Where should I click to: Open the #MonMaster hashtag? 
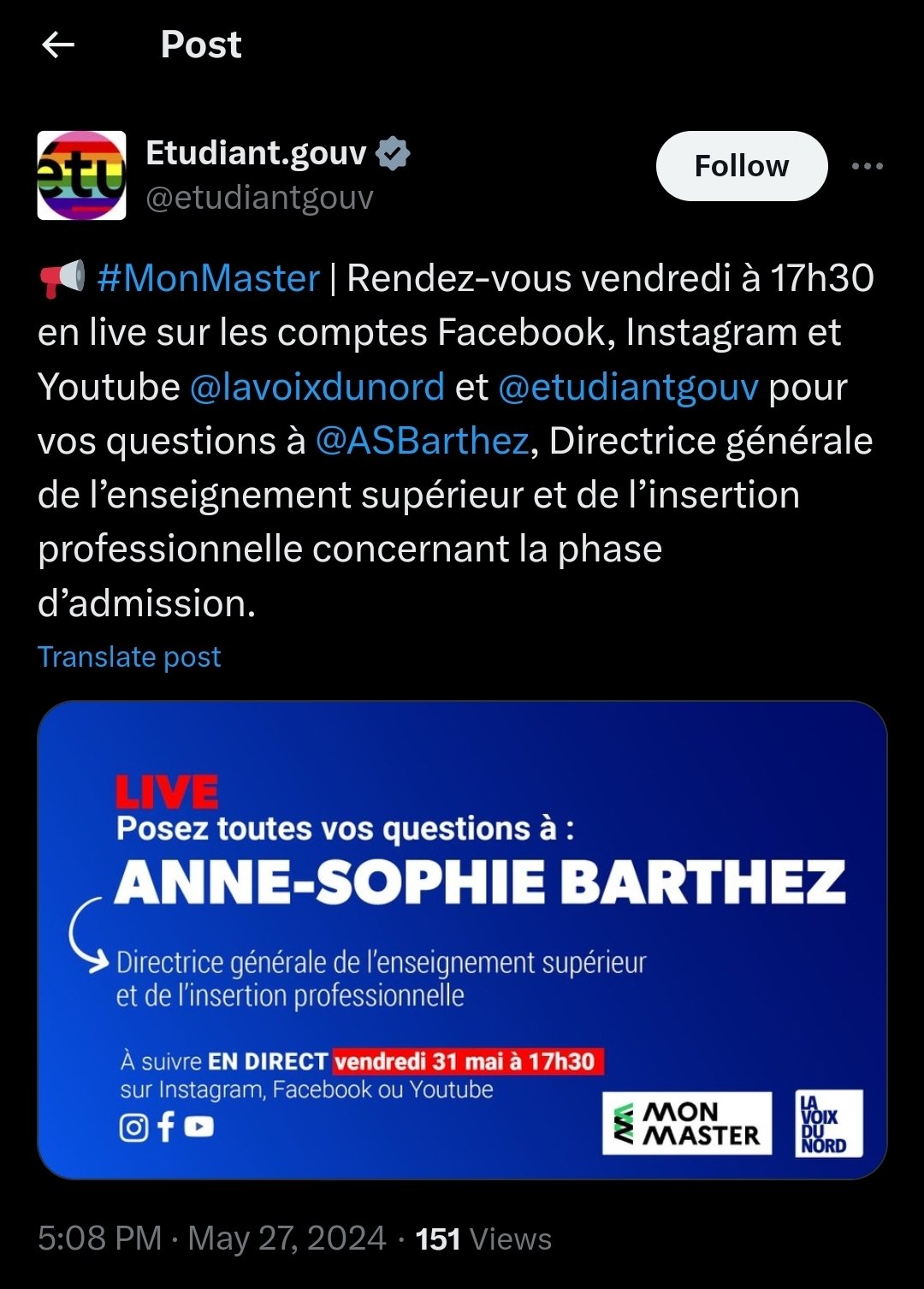pyautogui.click(x=208, y=279)
